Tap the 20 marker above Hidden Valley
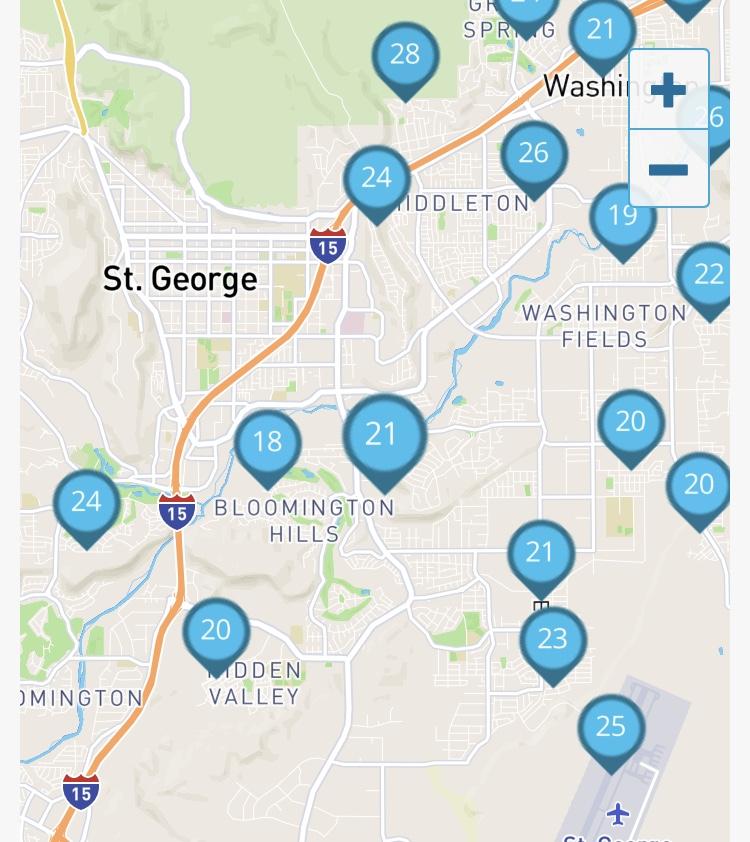Screen dimensions: 750x842 point(216,631)
